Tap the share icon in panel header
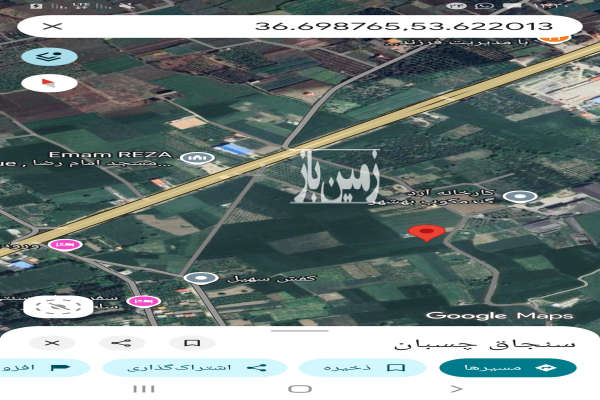This screenshot has width=600, height=400. [x=124, y=343]
